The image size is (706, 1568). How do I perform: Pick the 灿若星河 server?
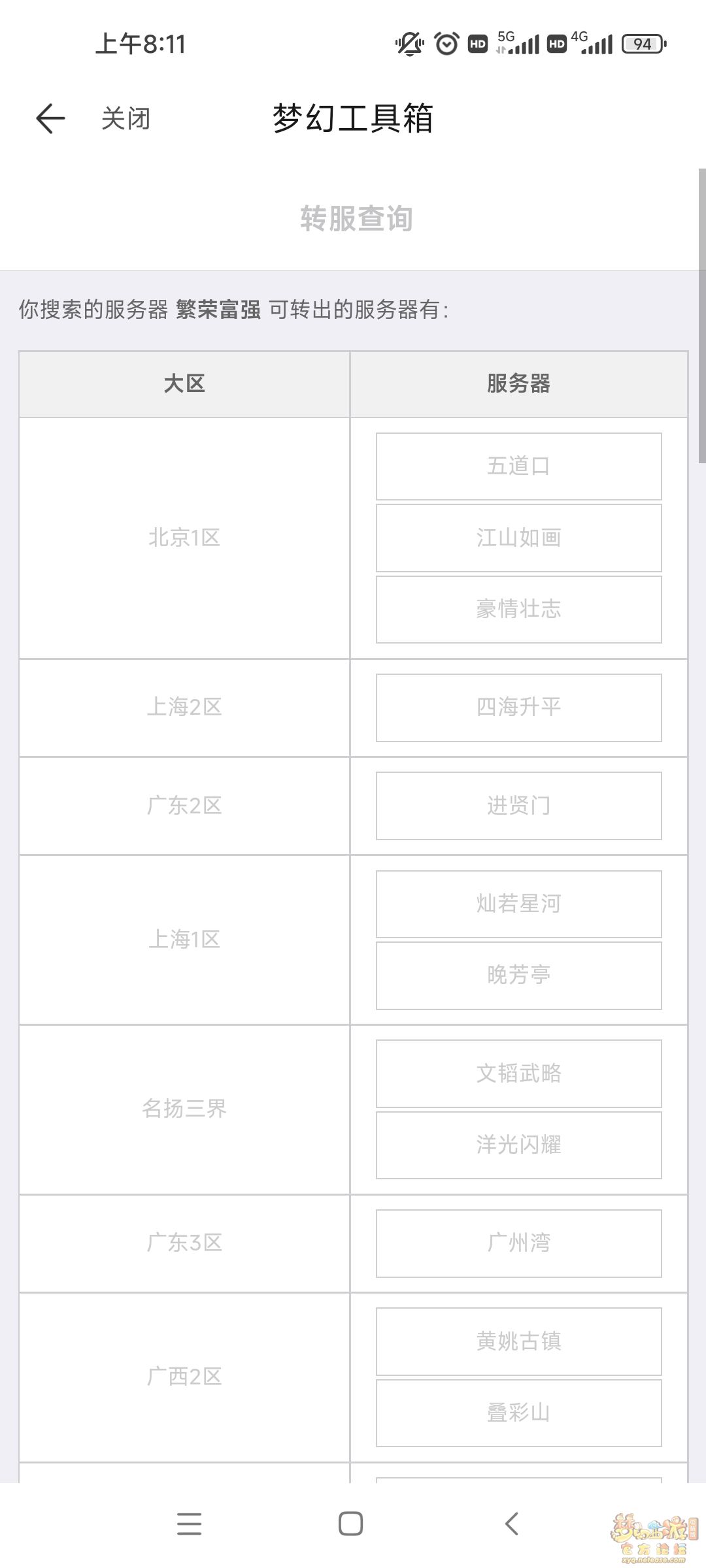(x=518, y=904)
